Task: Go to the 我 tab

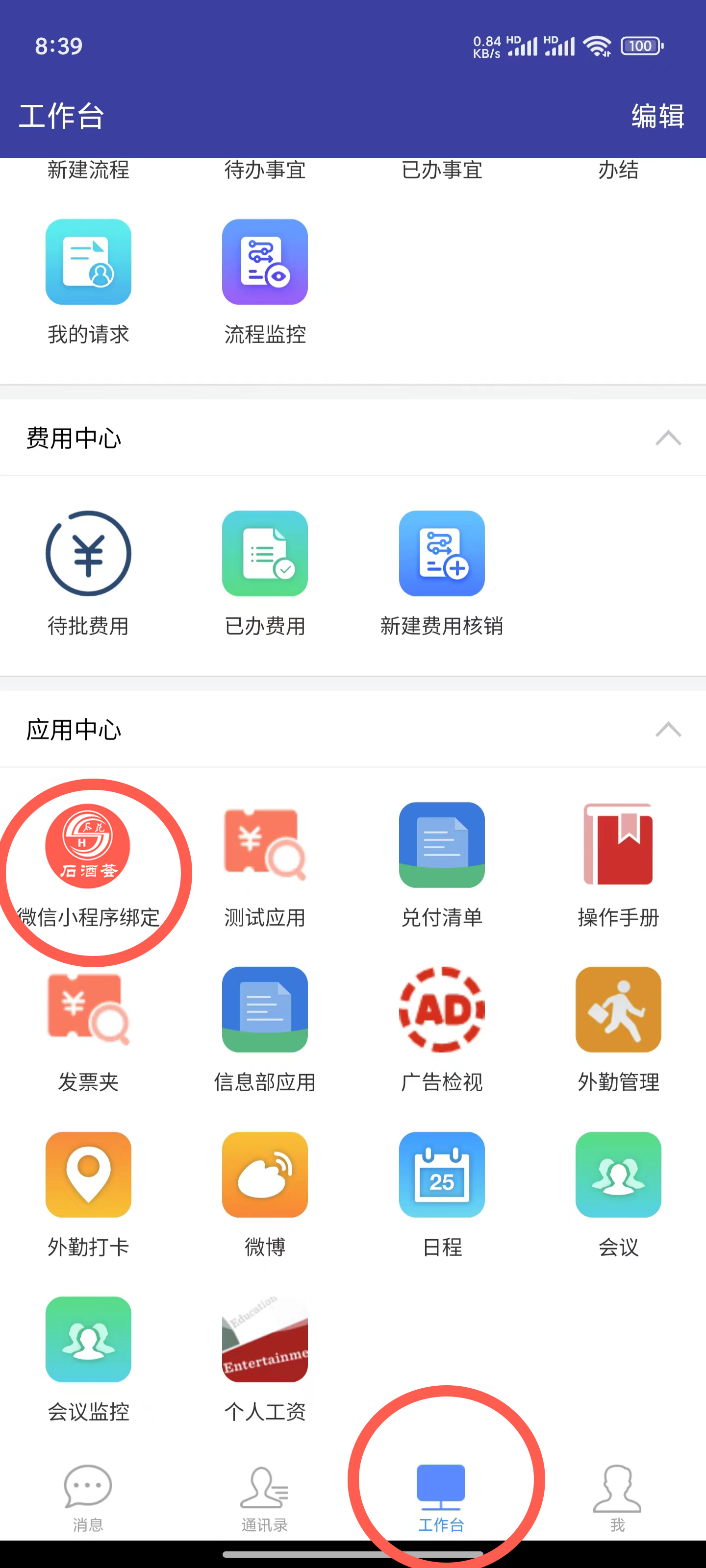Action: 618,1498
